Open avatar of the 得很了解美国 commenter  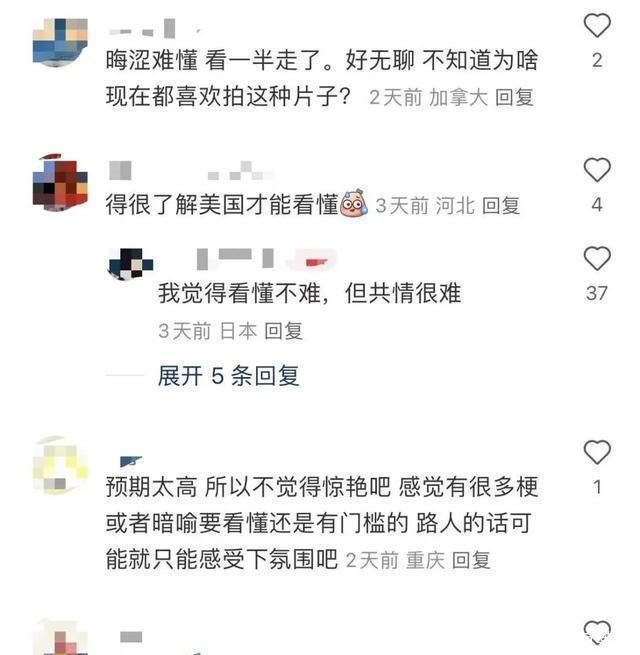[60, 184]
